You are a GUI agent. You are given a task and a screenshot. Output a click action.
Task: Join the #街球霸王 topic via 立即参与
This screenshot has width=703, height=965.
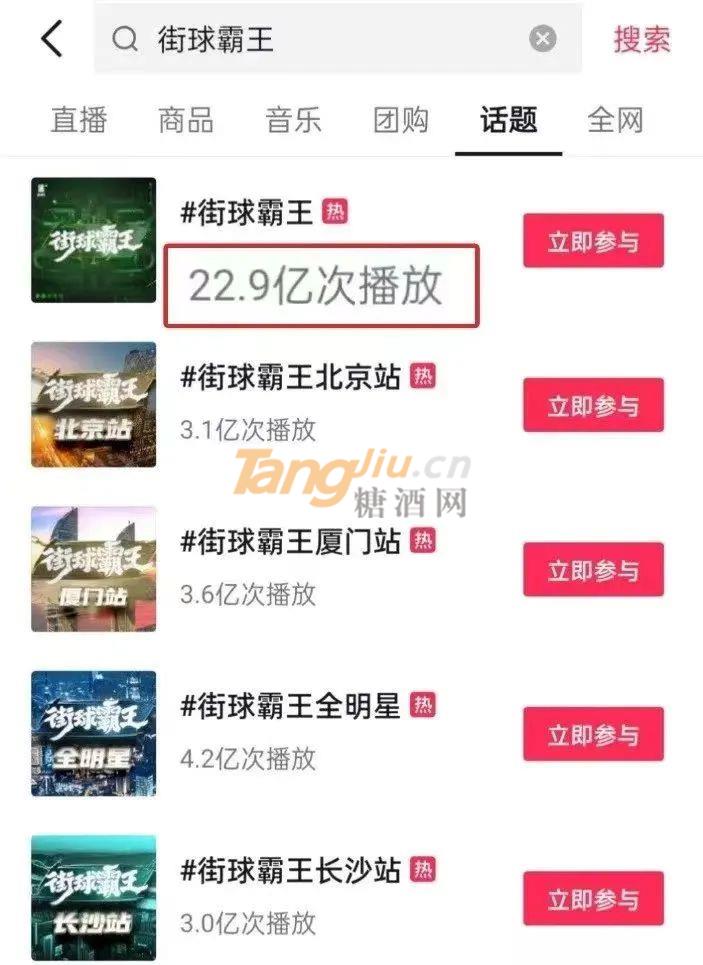tap(593, 241)
